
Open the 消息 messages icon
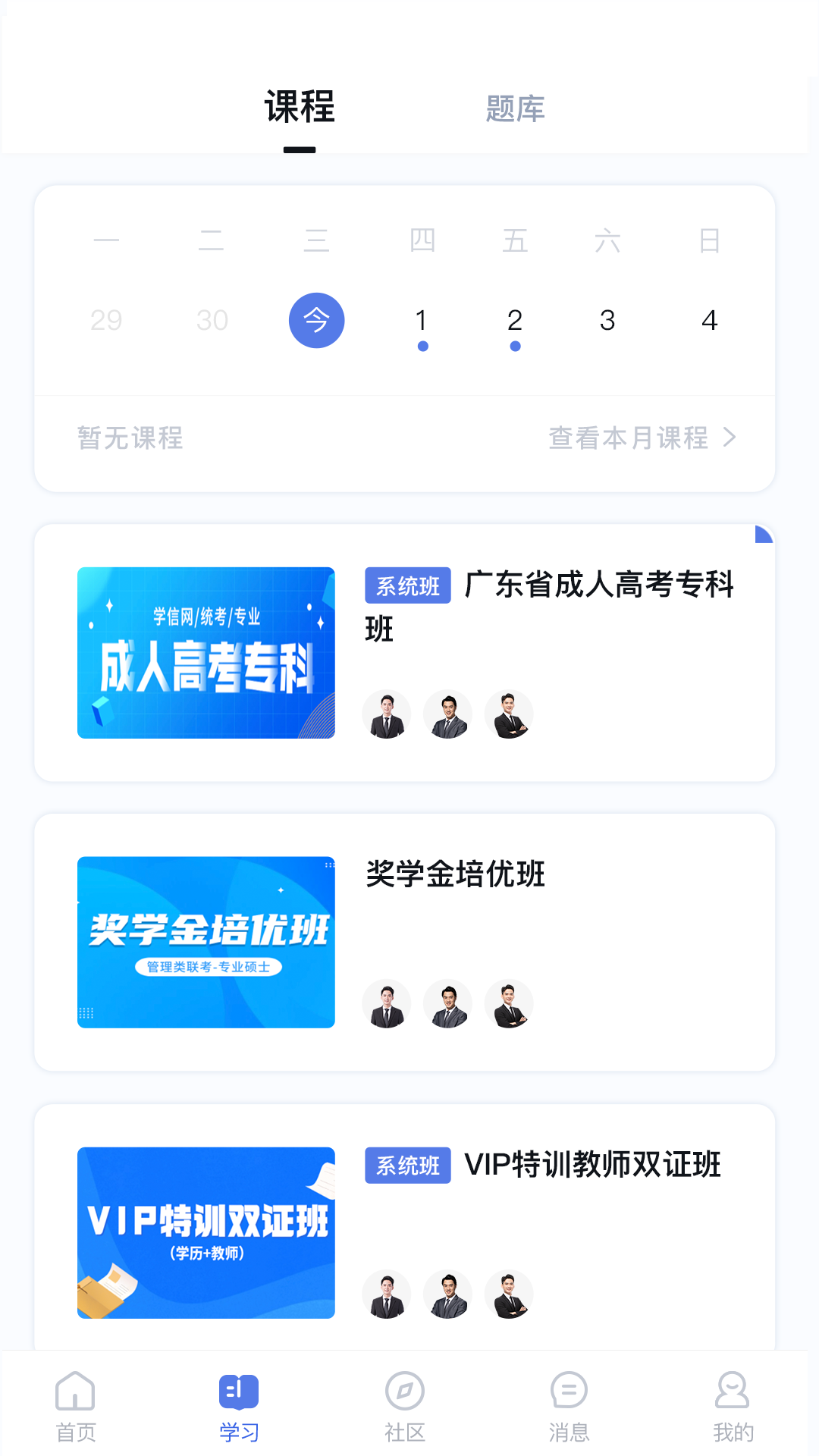pyautogui.click(x=567, y=1407)
